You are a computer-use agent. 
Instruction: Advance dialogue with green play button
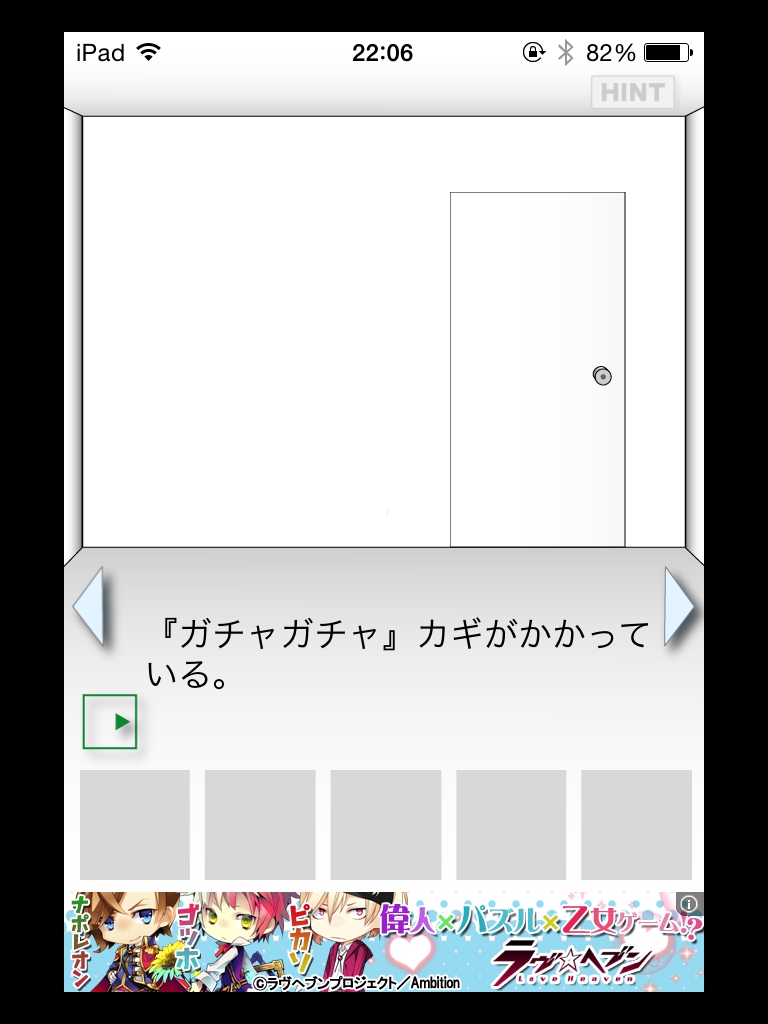[x=110, y=721]
